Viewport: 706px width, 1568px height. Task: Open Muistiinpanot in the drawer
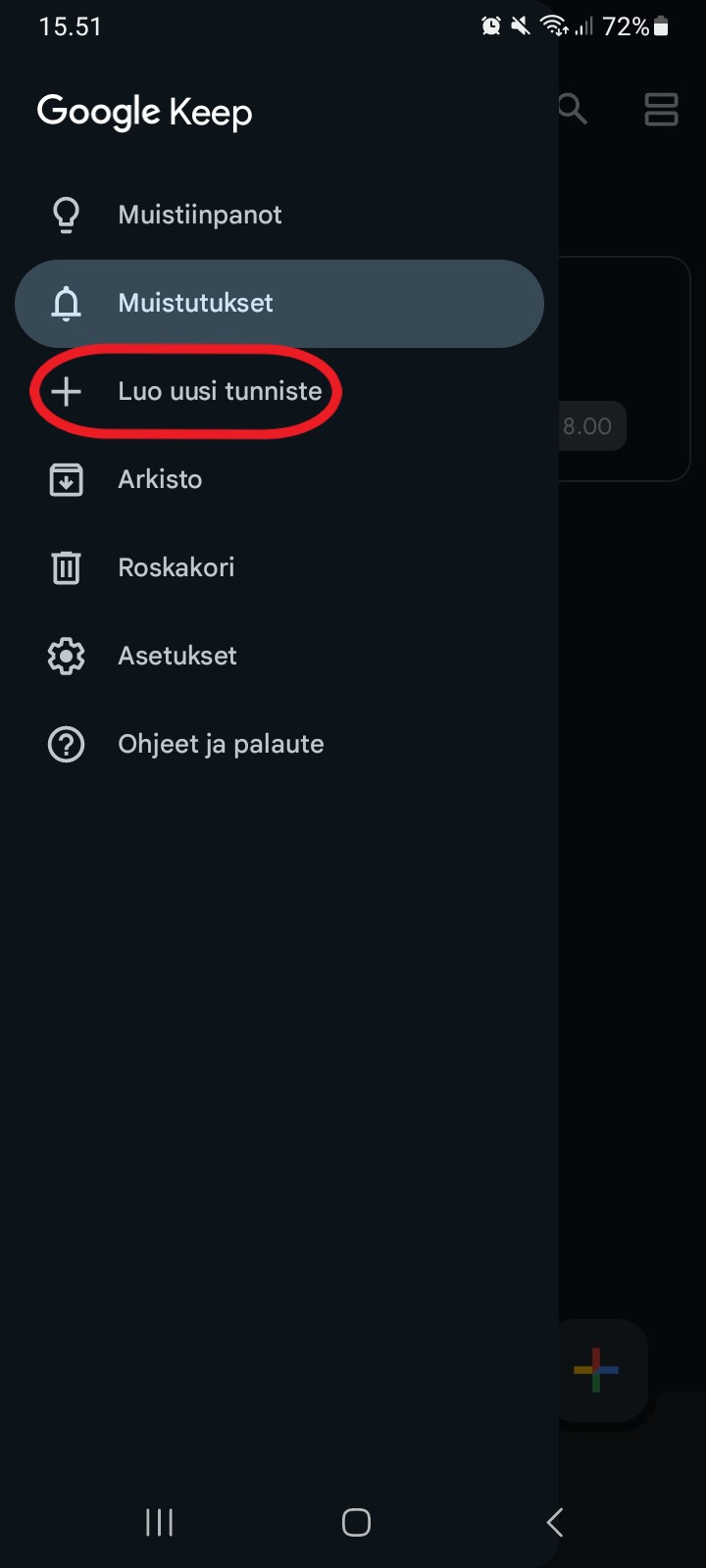pos(279,215)
